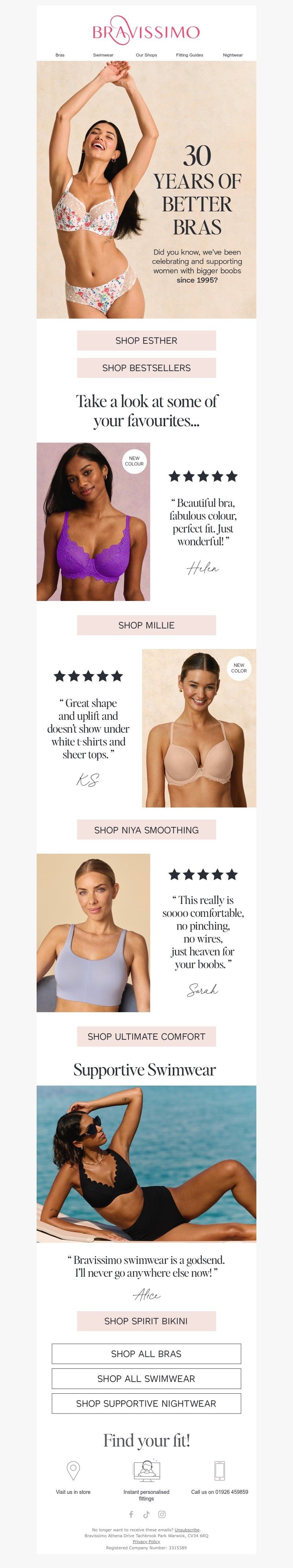Open Shop Supportive Nightwear

pyautogui.click(x=146, y=1404)
